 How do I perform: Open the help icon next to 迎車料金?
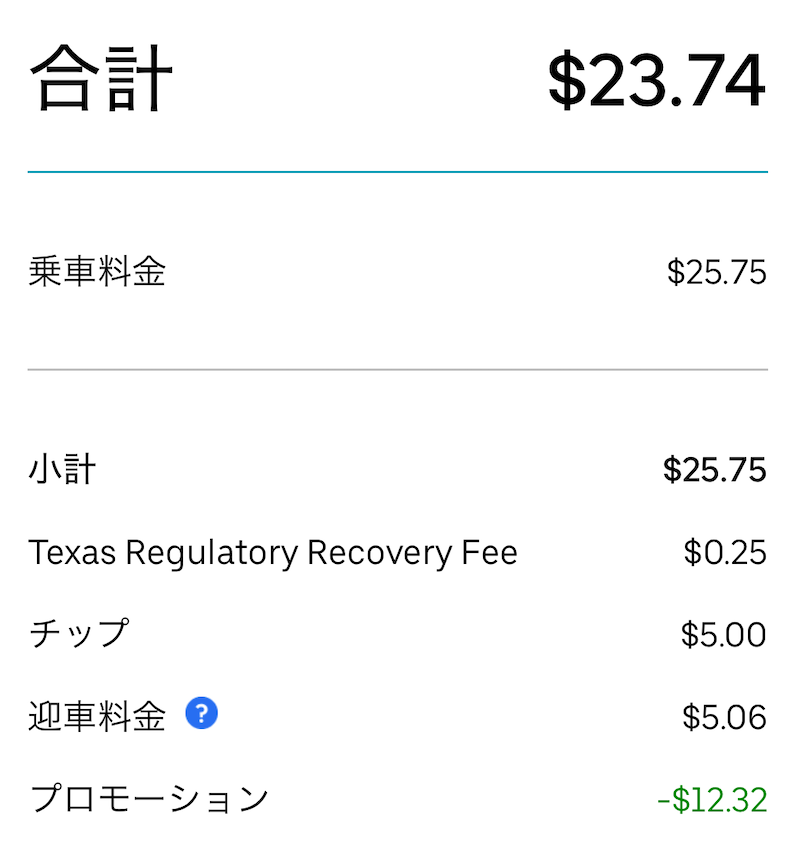point(202,714)
